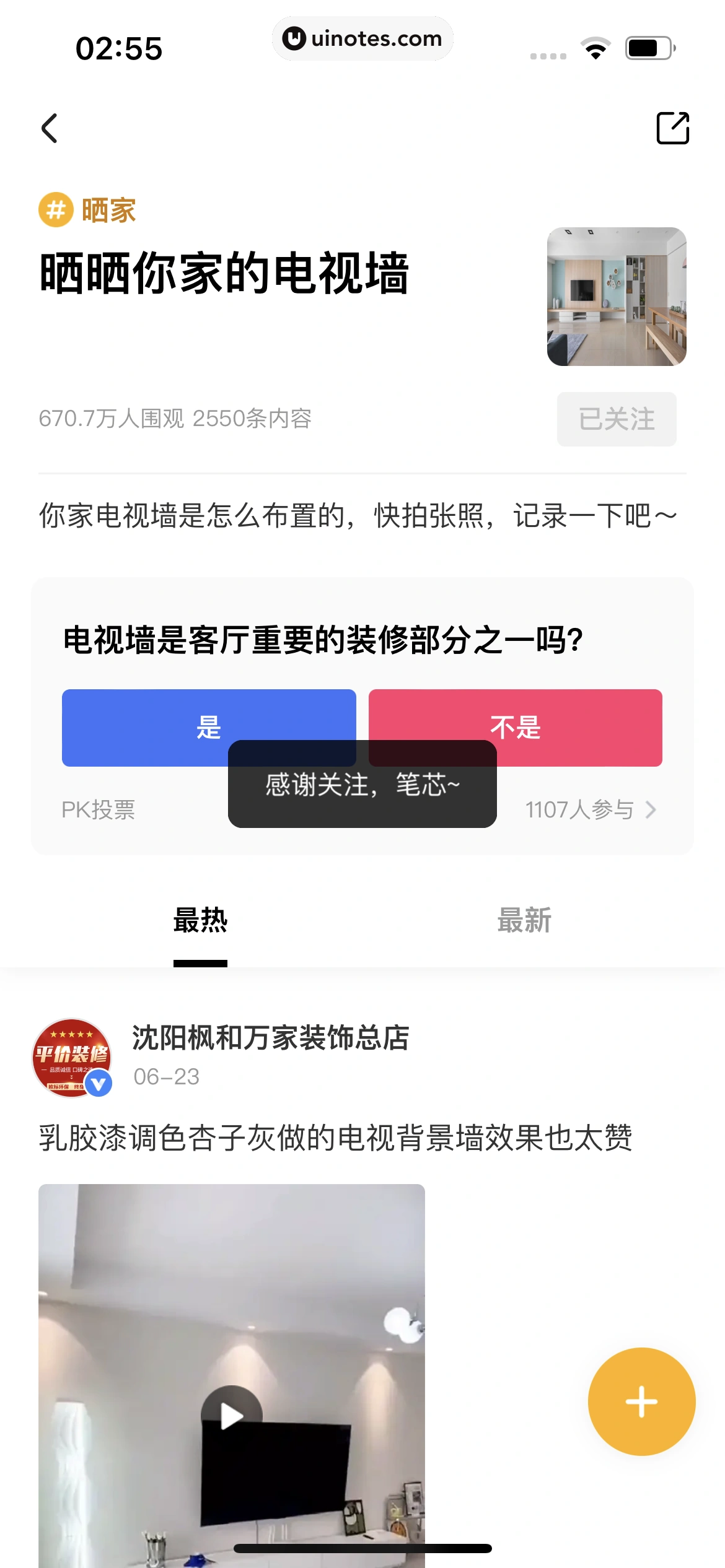Tap the Wi-Fi icon in status bar
The height and width of the screenshot is (1568, 725).
point(594,46)
